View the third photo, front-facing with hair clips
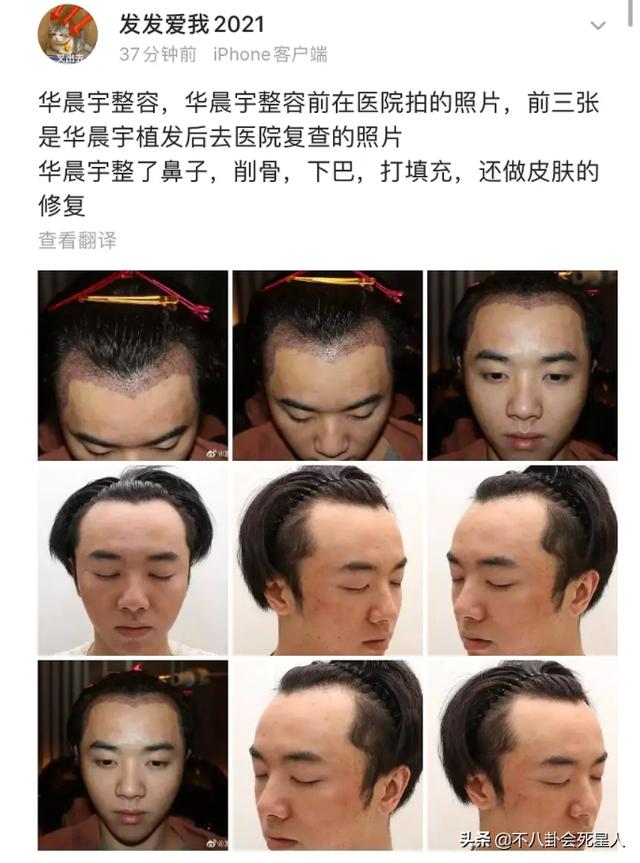The image size is (640, 863). (522, 365)
